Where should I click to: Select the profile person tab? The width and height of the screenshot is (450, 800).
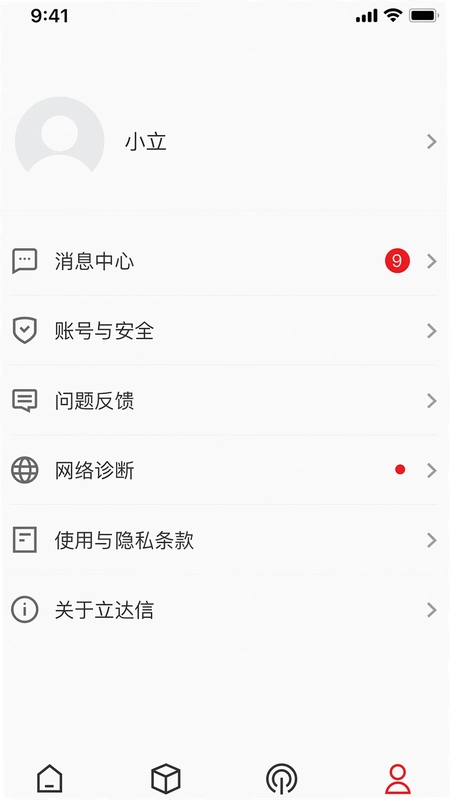(x=397, y=779)
